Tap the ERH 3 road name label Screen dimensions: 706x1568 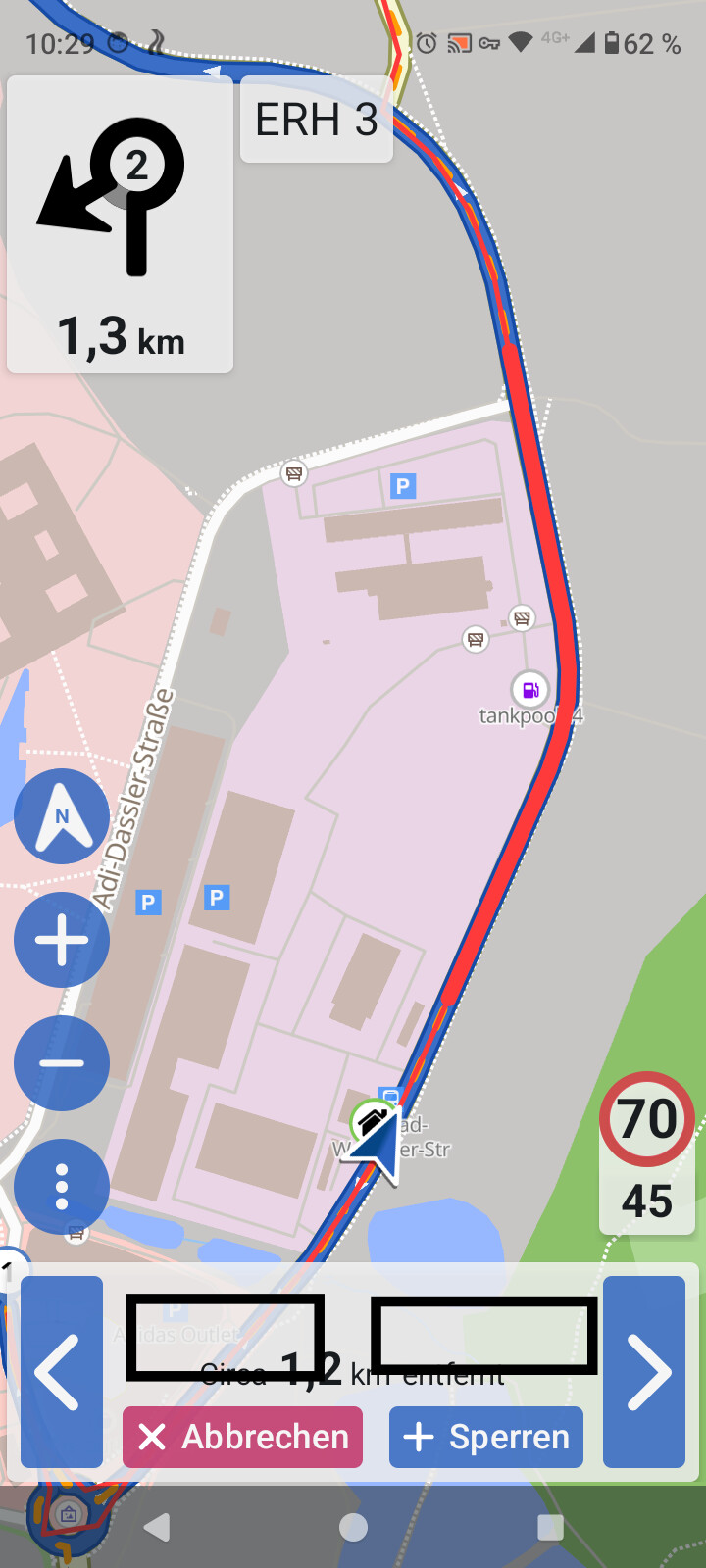(x=317, y=120)
